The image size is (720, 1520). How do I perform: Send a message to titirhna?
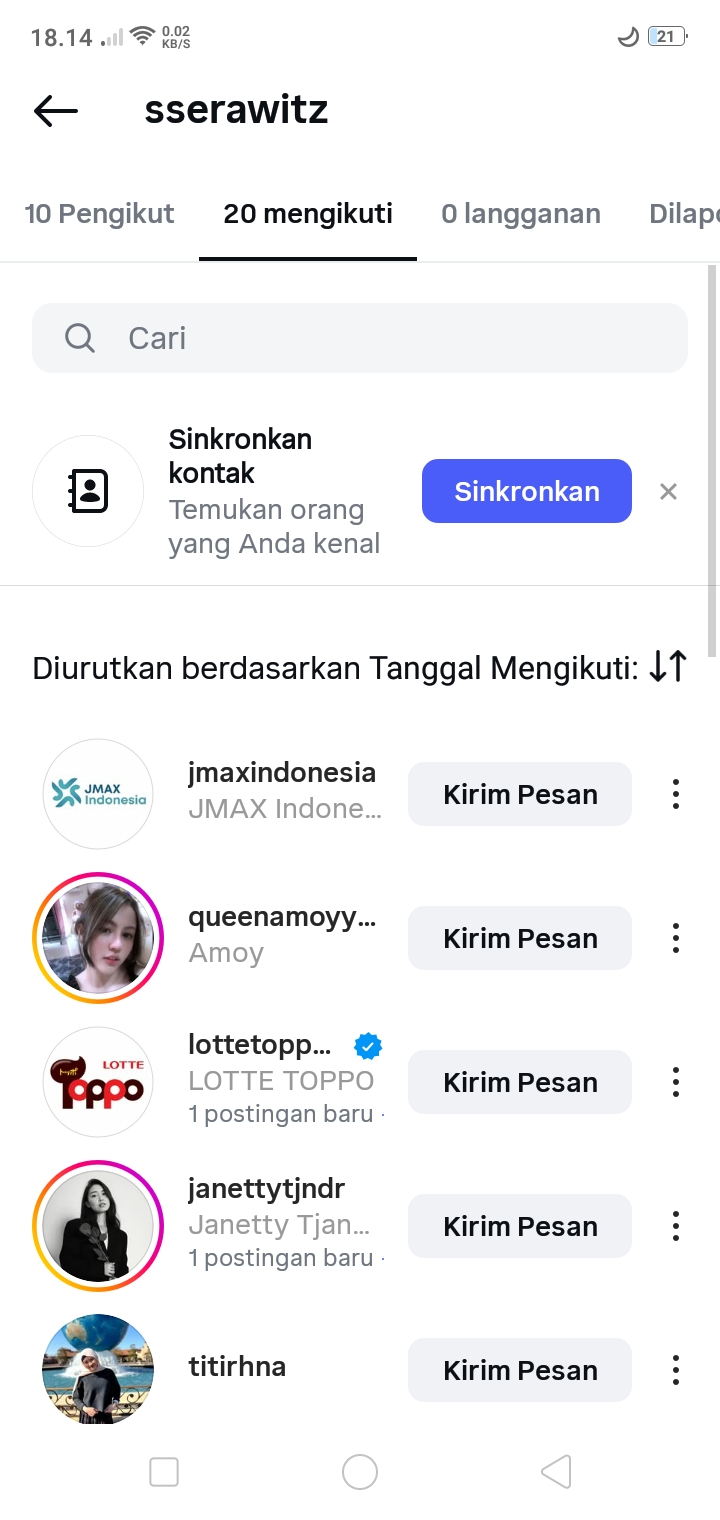point(519,1370)
